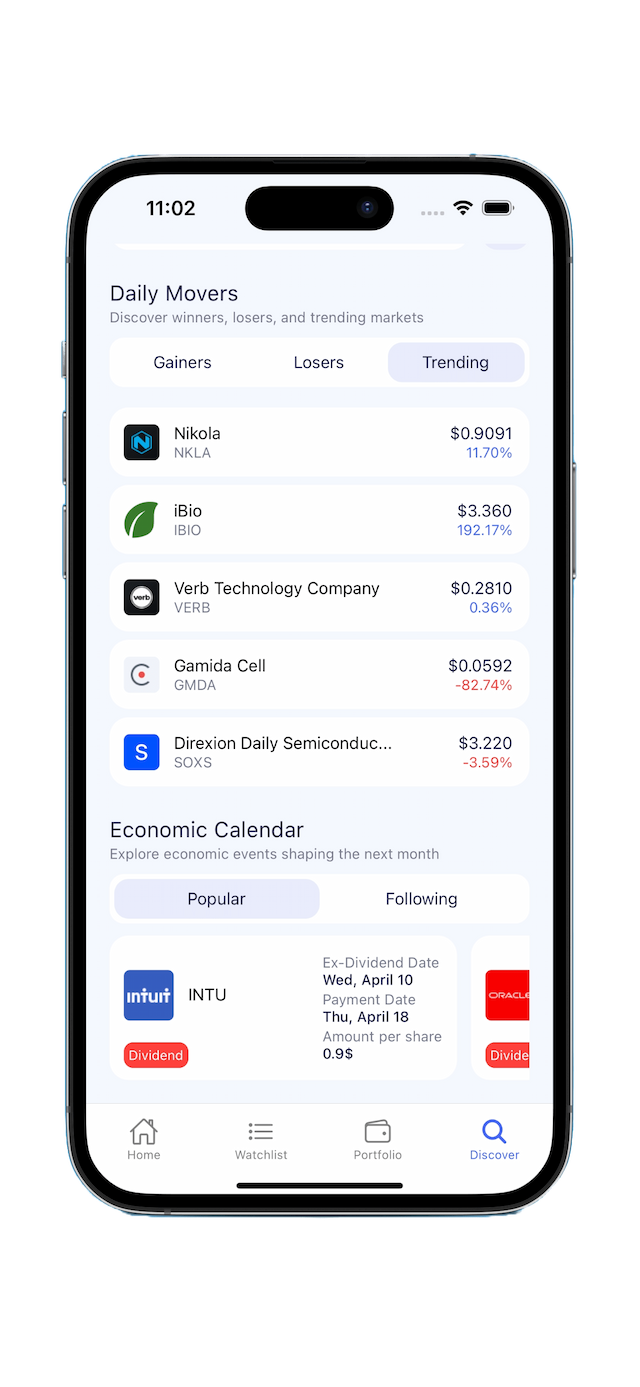
Task: Switch to the Gainers segment
Action: pyautogui.click(x=182, y=363)
